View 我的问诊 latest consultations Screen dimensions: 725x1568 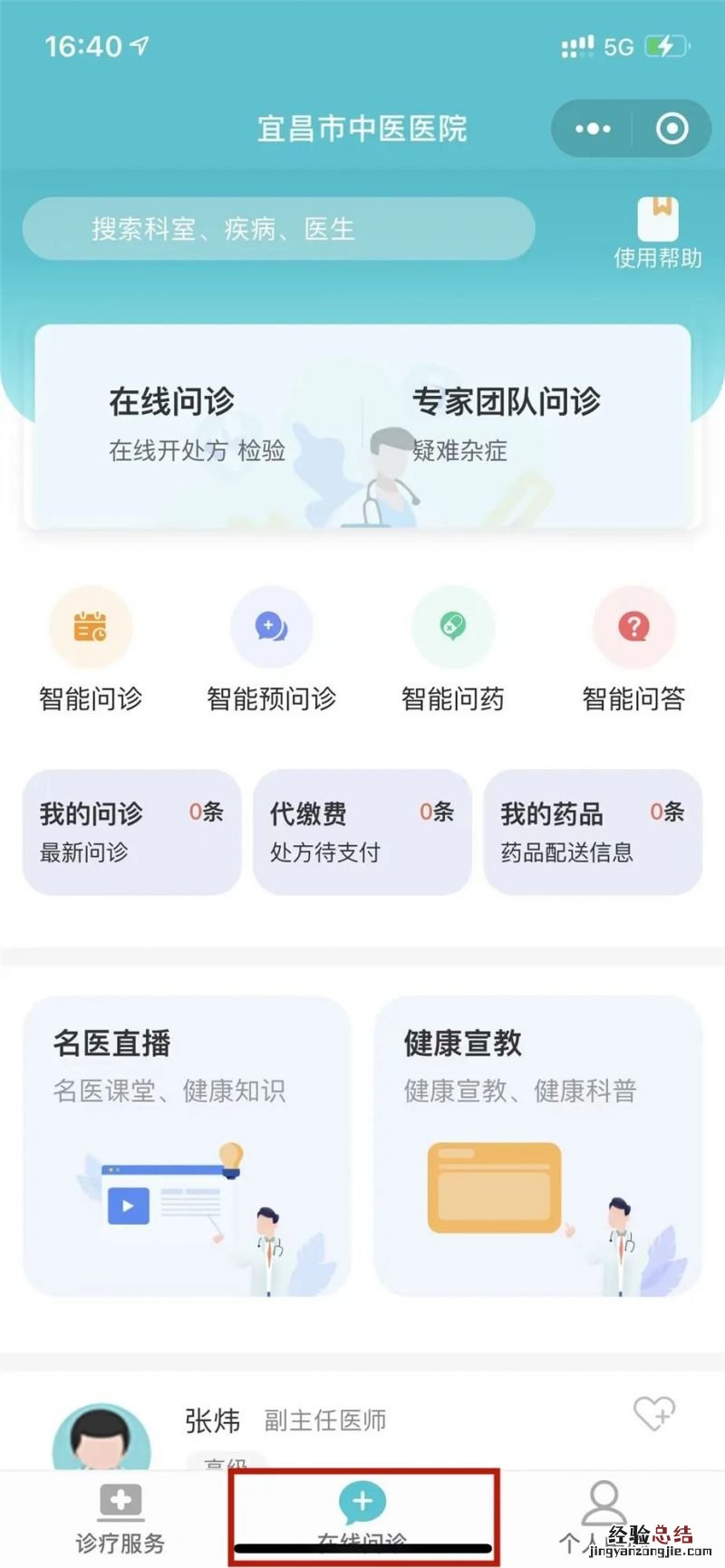click(x=131, y=832)
